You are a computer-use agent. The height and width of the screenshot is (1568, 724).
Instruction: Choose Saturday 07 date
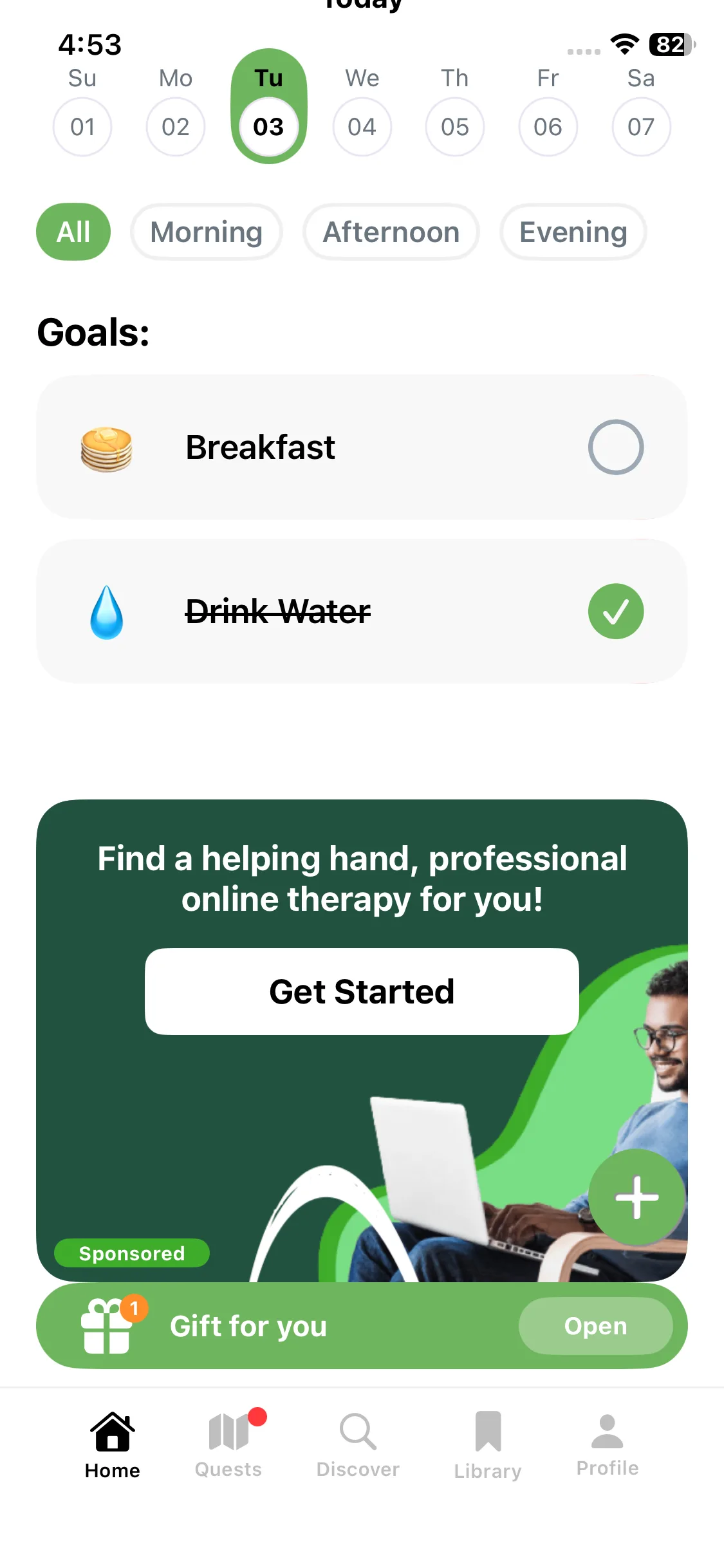[641, 127]
